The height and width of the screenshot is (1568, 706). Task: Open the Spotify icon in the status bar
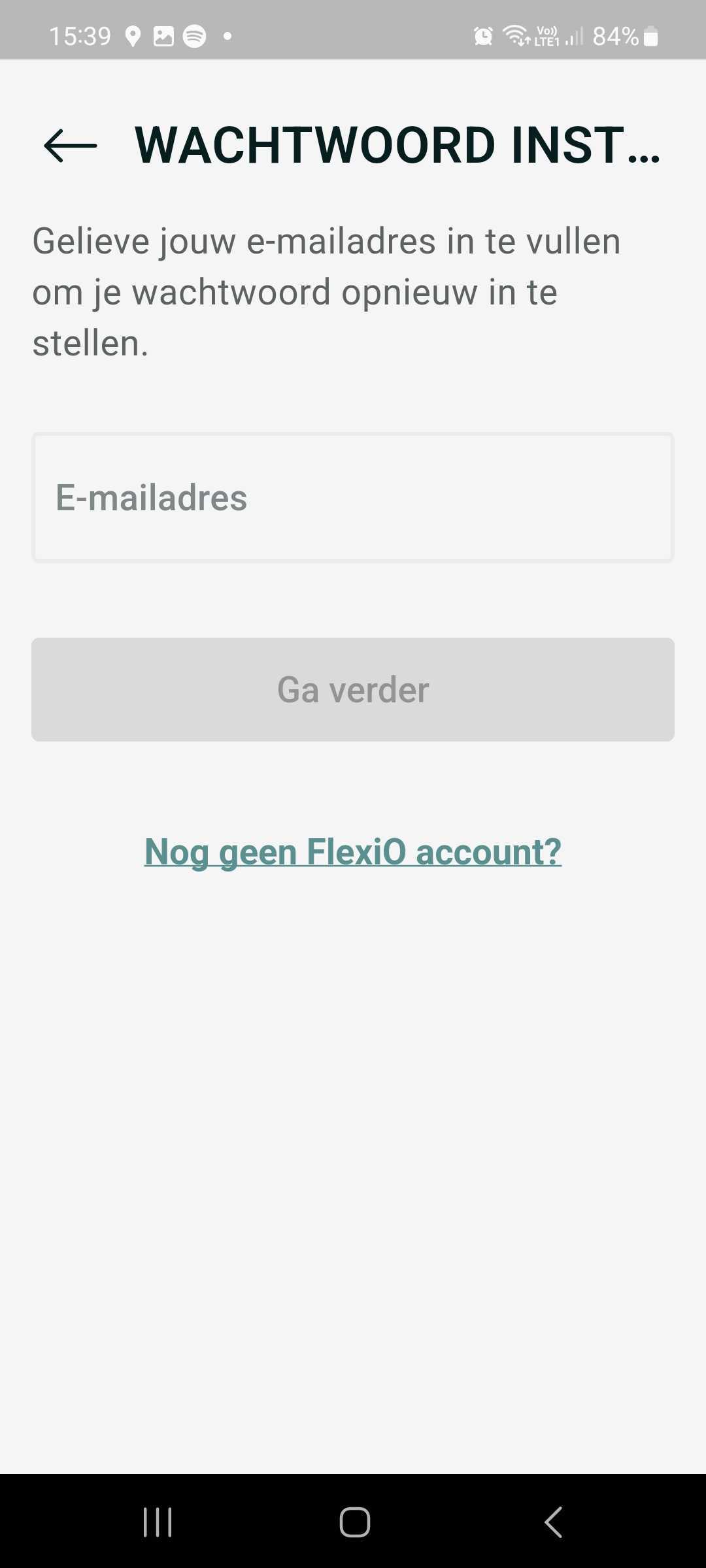pyautogui.click(x=193, y=35)
